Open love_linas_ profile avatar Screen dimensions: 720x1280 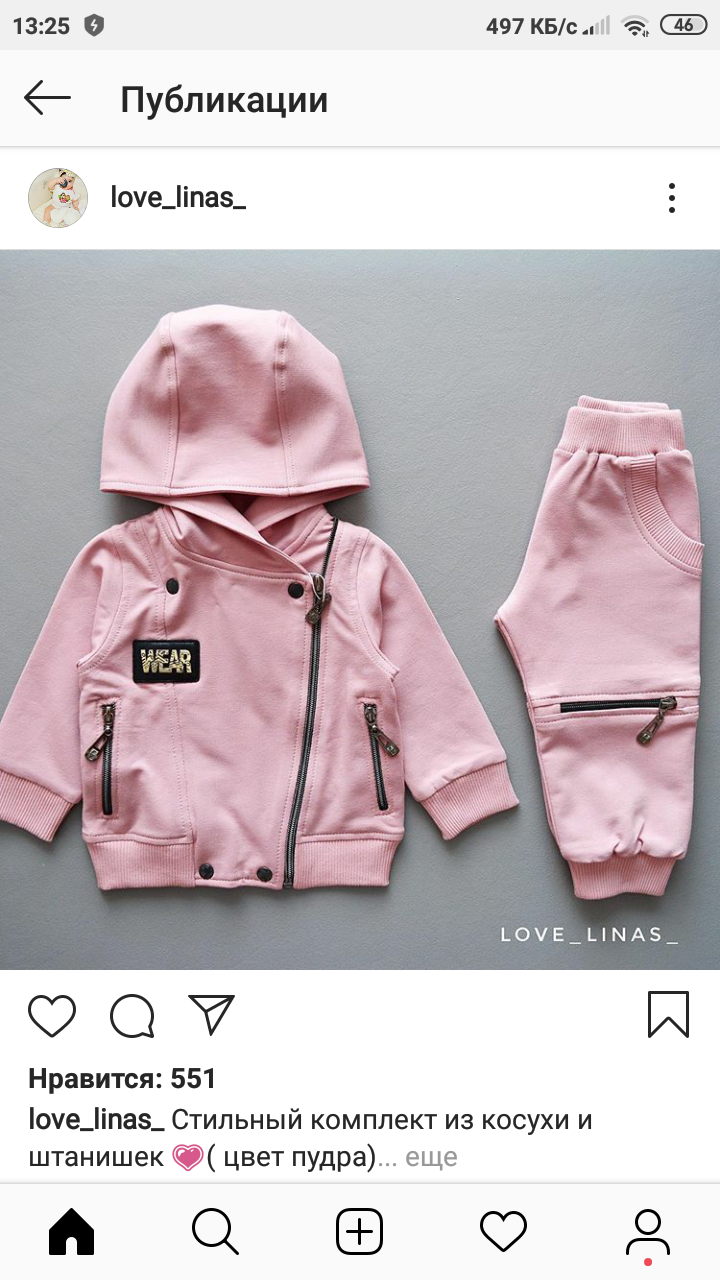point(58,198)
